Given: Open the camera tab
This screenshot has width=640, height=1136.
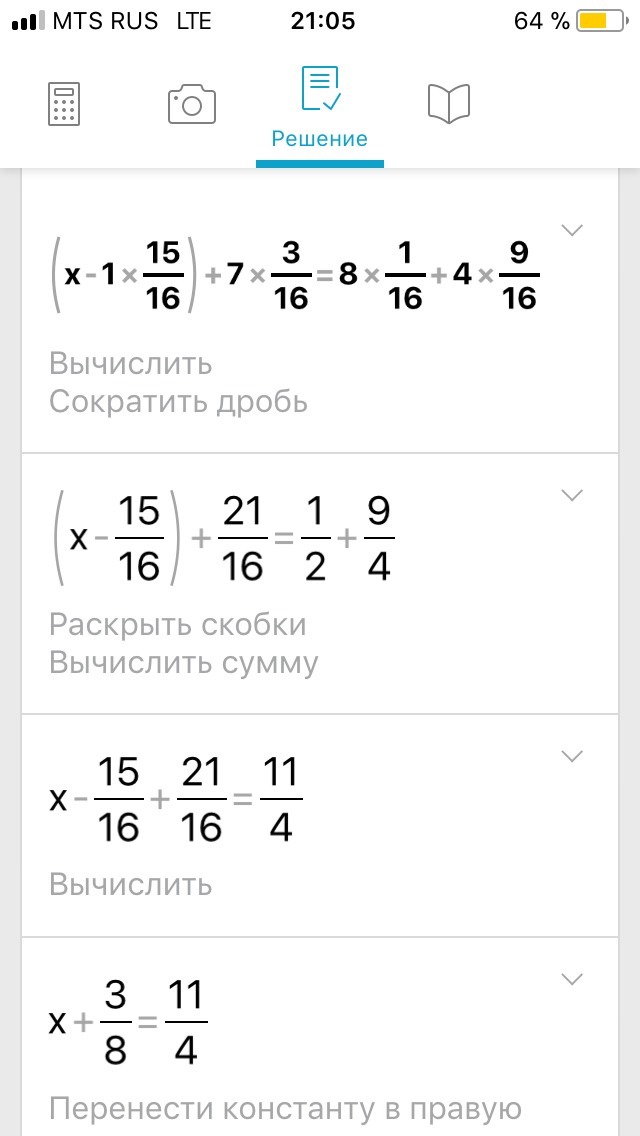Looking at the screenshot, I should [x=191, y=104].
